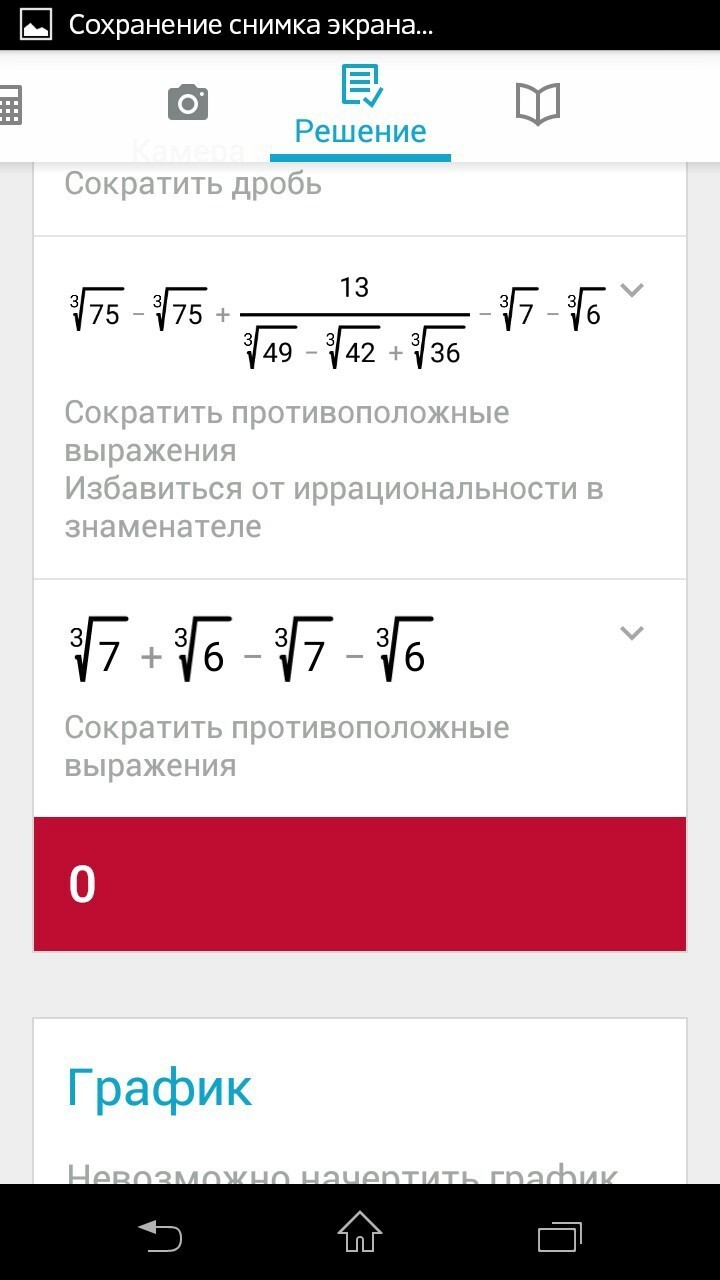Expand the step with cube roots of 7 and 6
The height and width of the screenshot is (1280, 720).
pos(631,632)
